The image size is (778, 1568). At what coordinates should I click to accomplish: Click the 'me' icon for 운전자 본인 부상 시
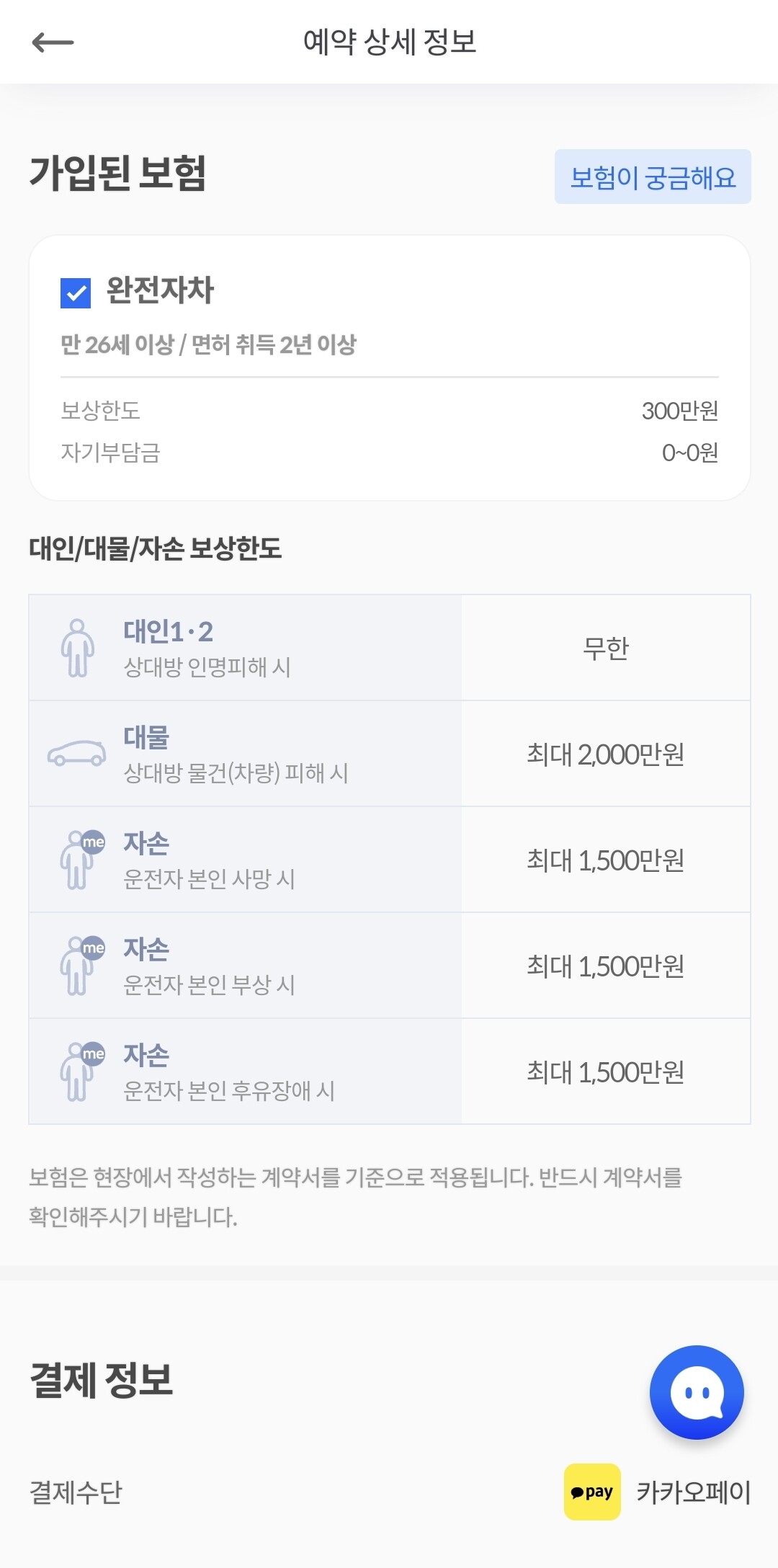[x=79, y=965]
